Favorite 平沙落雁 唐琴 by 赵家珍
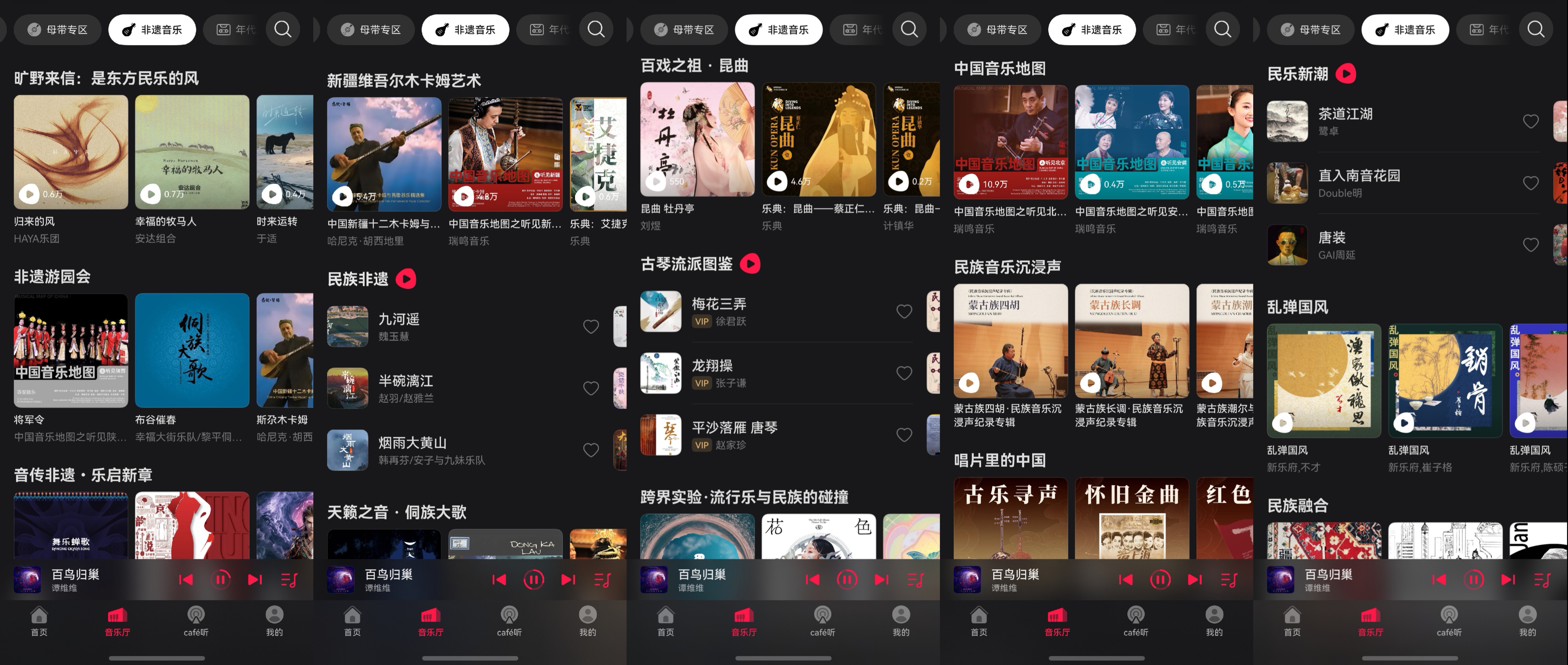The width and height of the screenshot is (1568, 665). (x=904, y=435)
